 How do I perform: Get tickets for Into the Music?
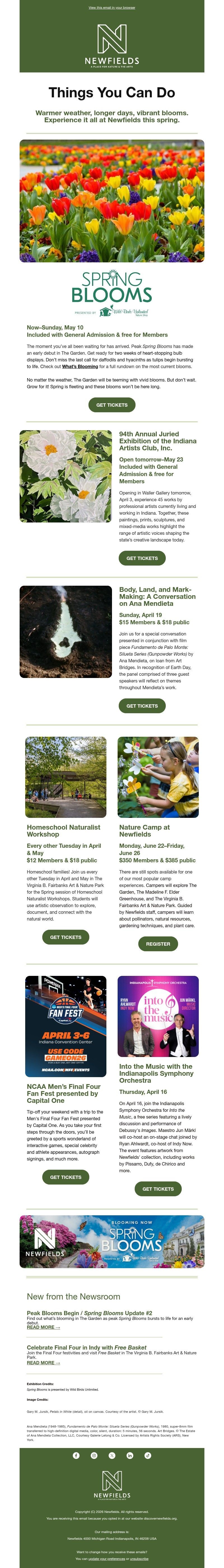[x=158, y=1188]
